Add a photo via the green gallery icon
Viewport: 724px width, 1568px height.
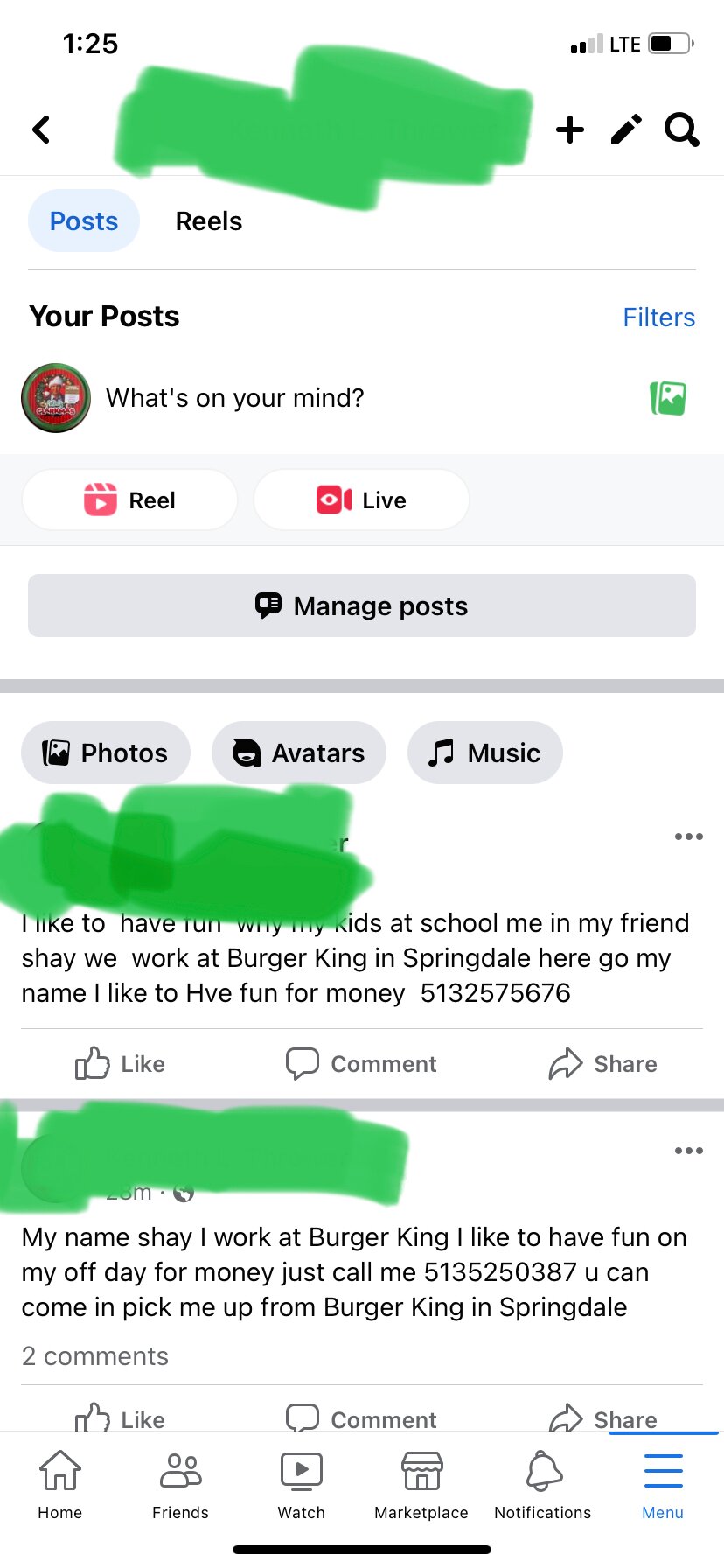click(x=668, y=398)
